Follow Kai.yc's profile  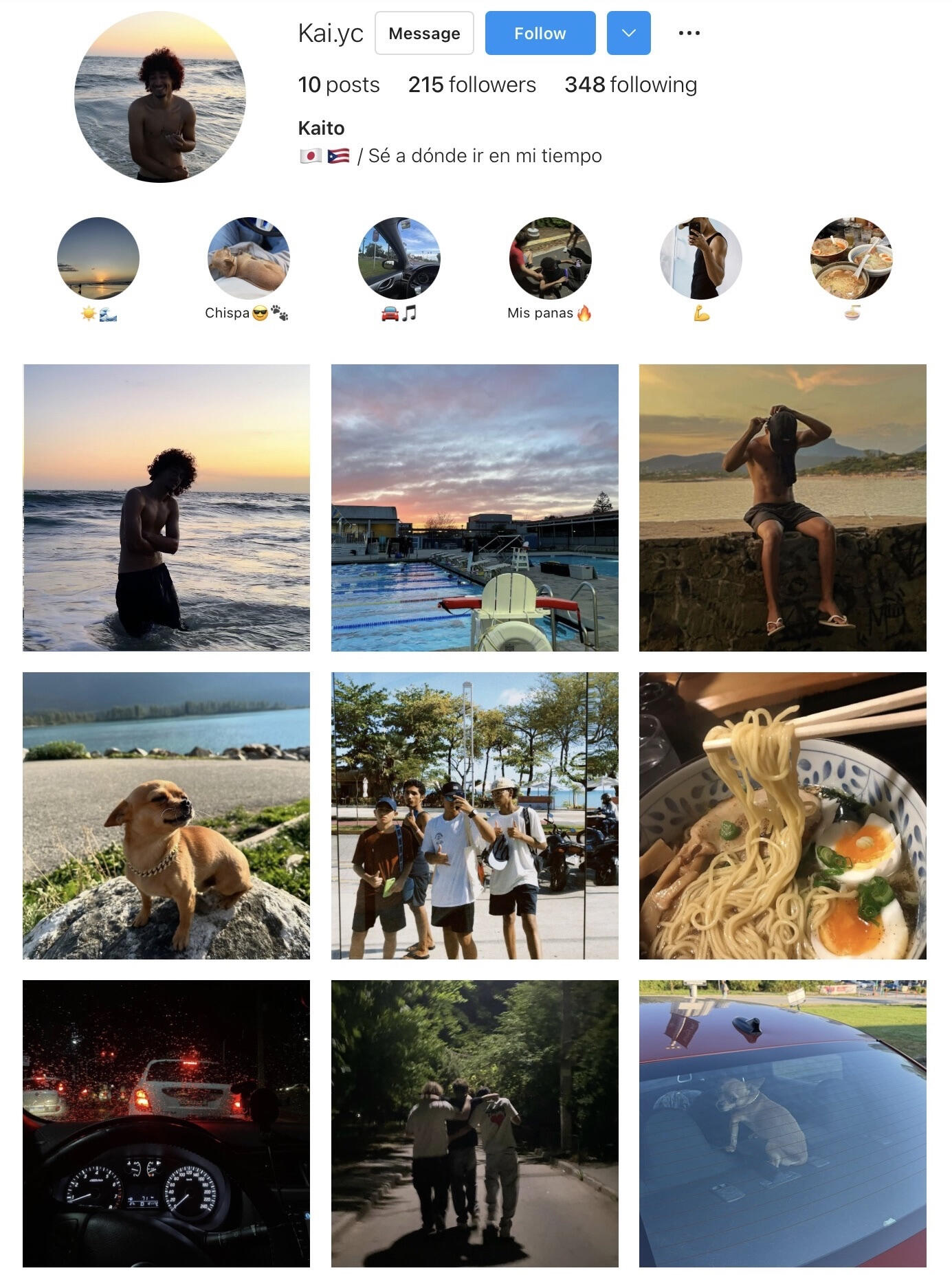pyautogui.click(x=540, y=33)
